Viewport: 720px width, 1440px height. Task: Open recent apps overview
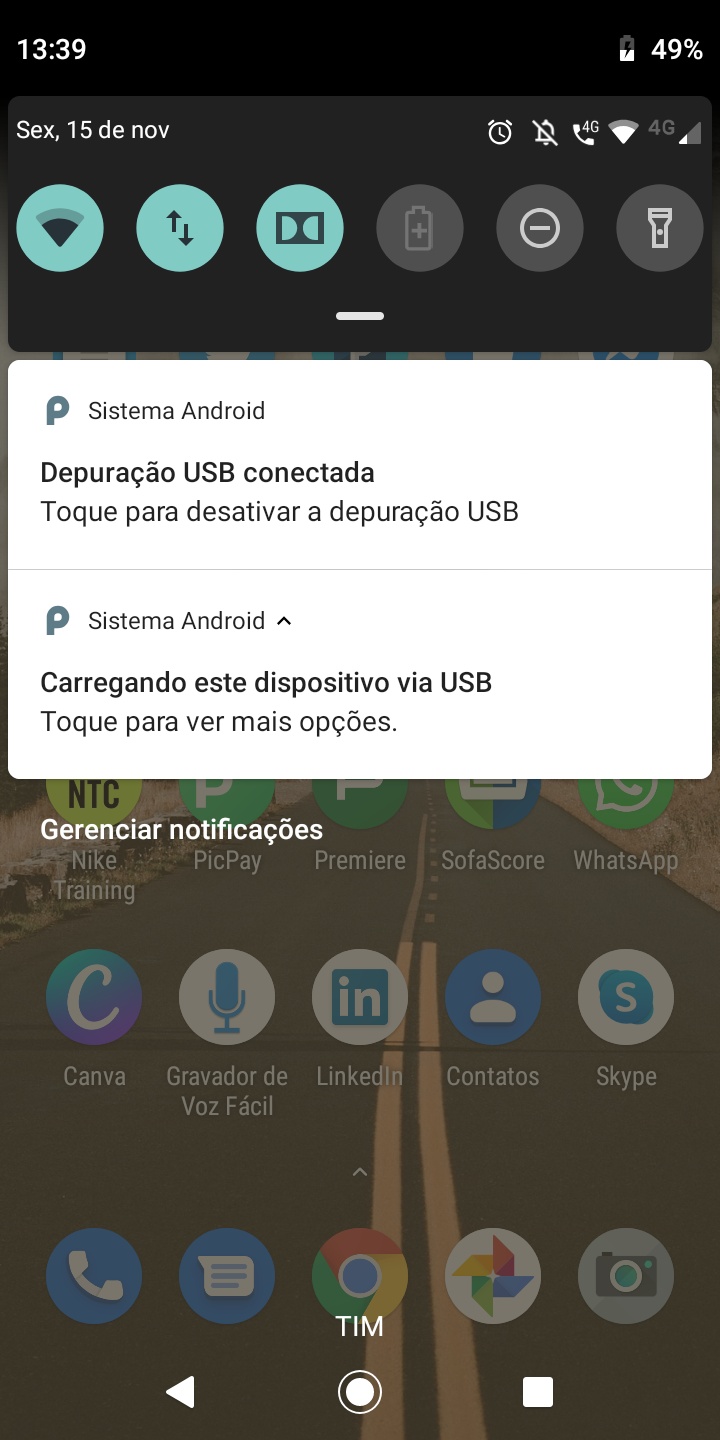538,1391
